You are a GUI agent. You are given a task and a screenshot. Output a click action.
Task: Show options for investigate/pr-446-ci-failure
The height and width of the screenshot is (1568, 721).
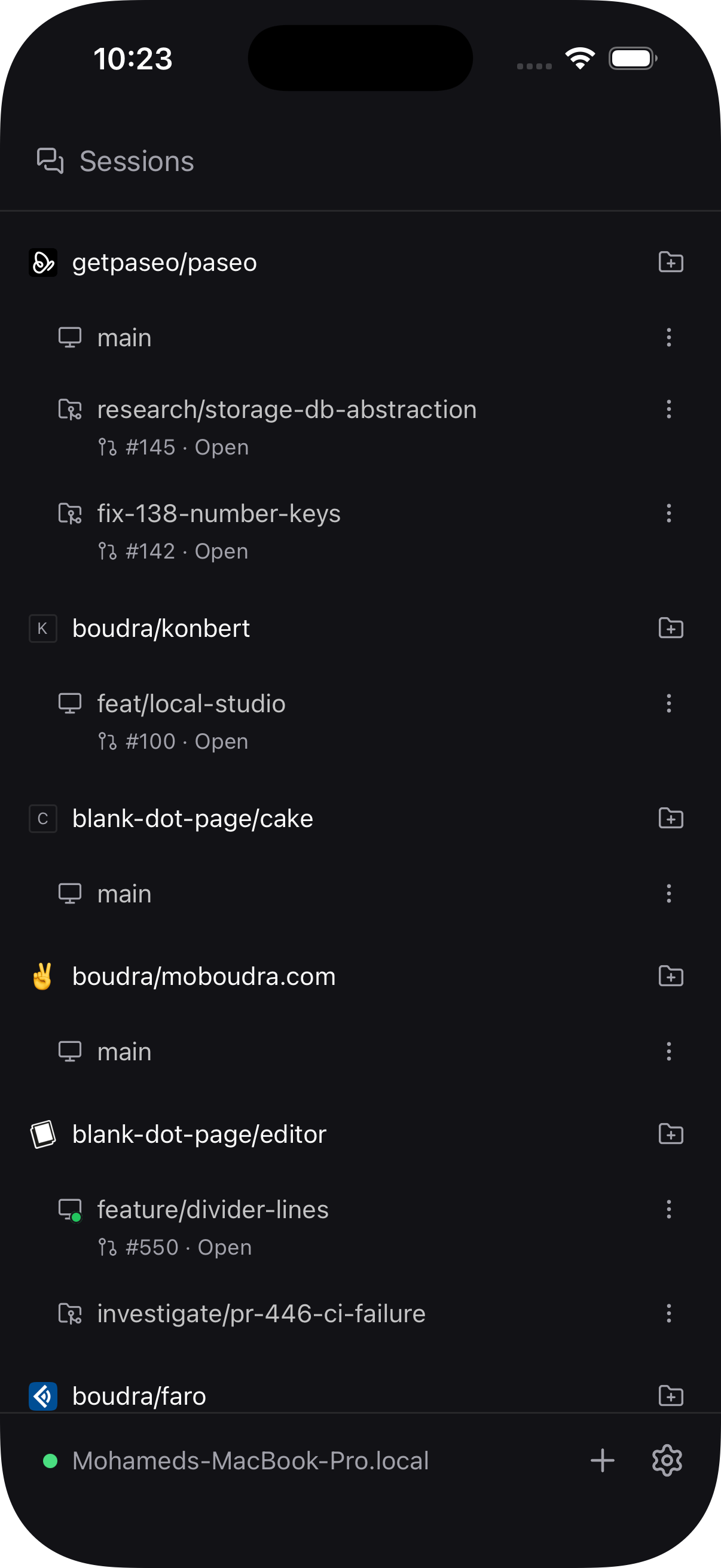[668, 1314]
